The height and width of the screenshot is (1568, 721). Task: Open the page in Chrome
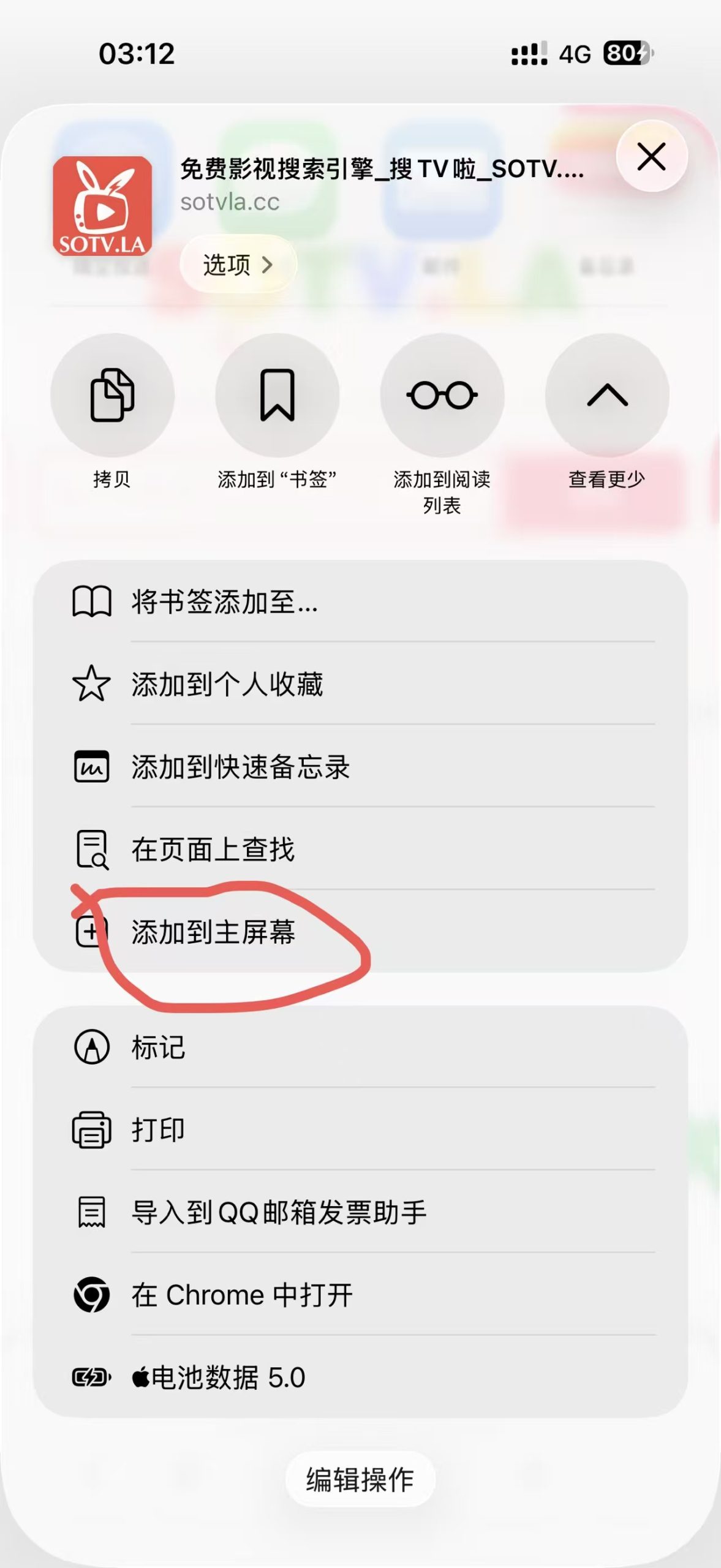(x=360, y=1295)
